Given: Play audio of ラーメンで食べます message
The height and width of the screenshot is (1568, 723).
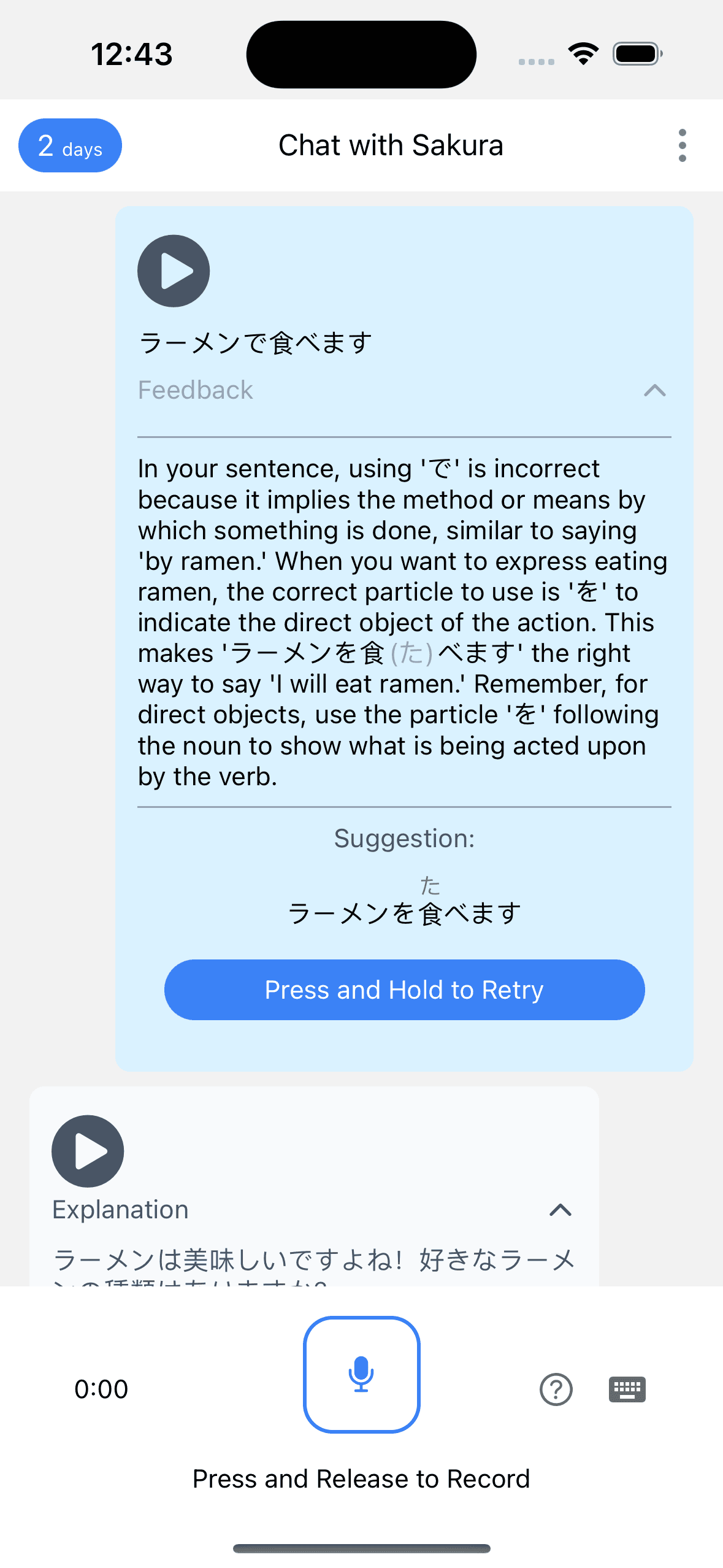Looking at the screenshot, I should click(174, 271).
